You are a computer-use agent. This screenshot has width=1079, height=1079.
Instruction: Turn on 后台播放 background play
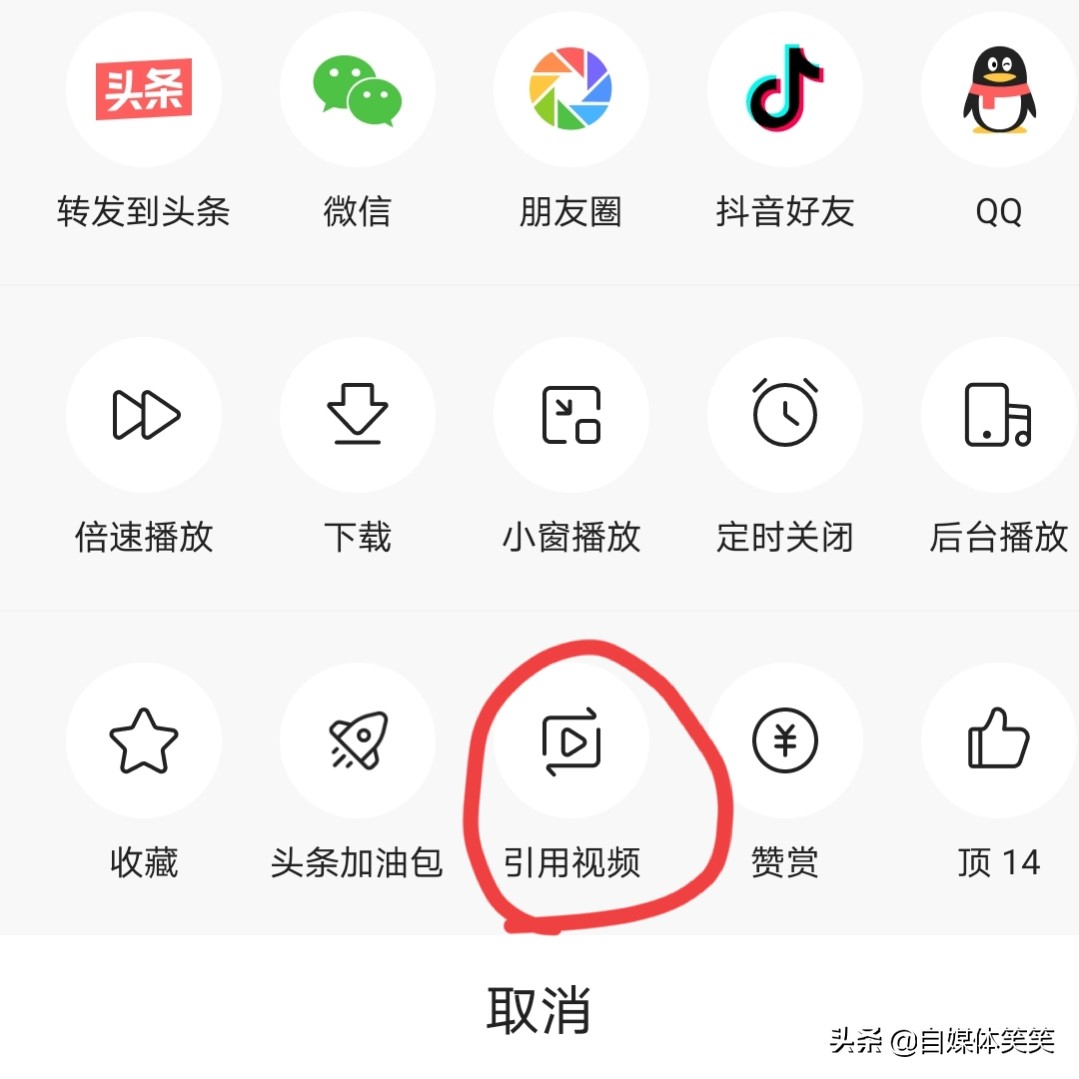point(998,415)
